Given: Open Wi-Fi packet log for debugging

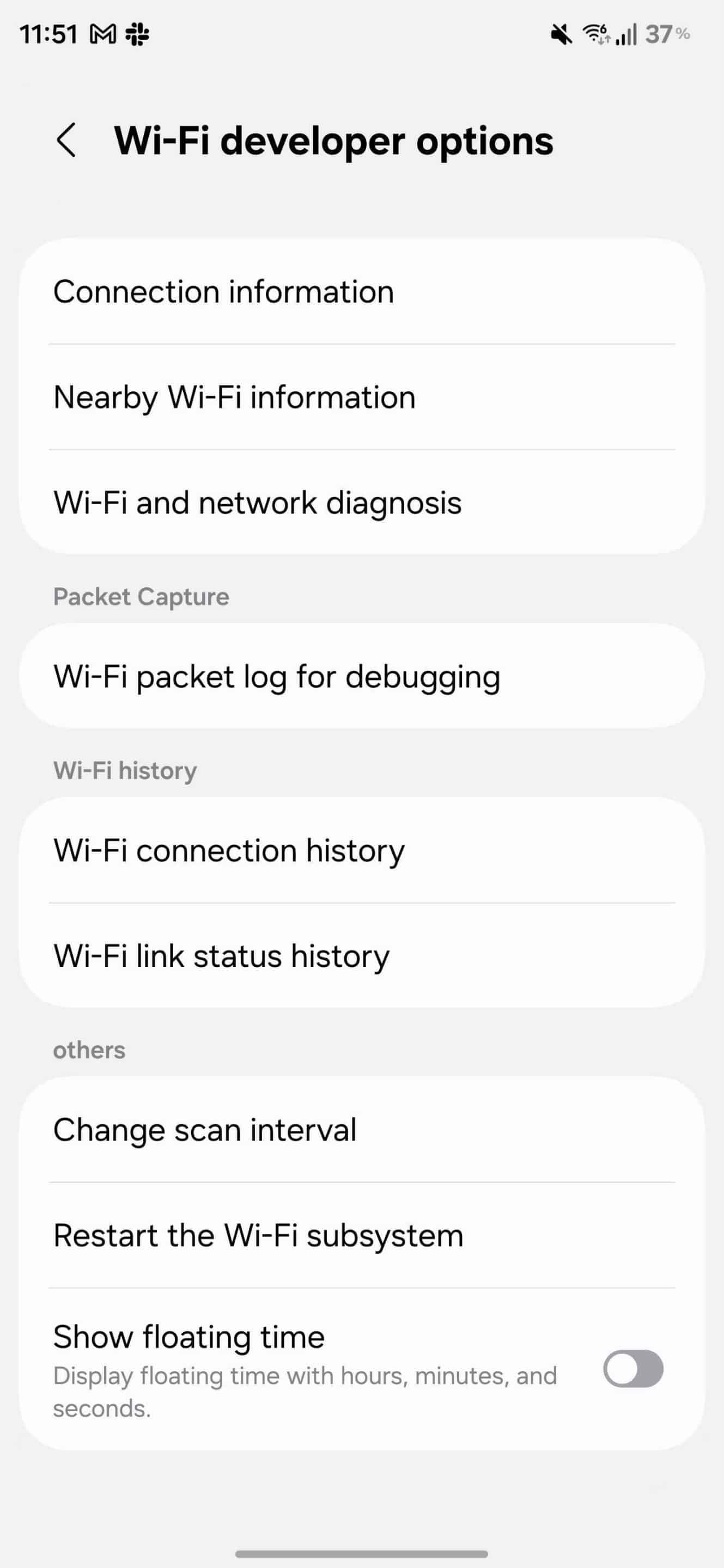Looking at the screenshot, I should (362, 676).
